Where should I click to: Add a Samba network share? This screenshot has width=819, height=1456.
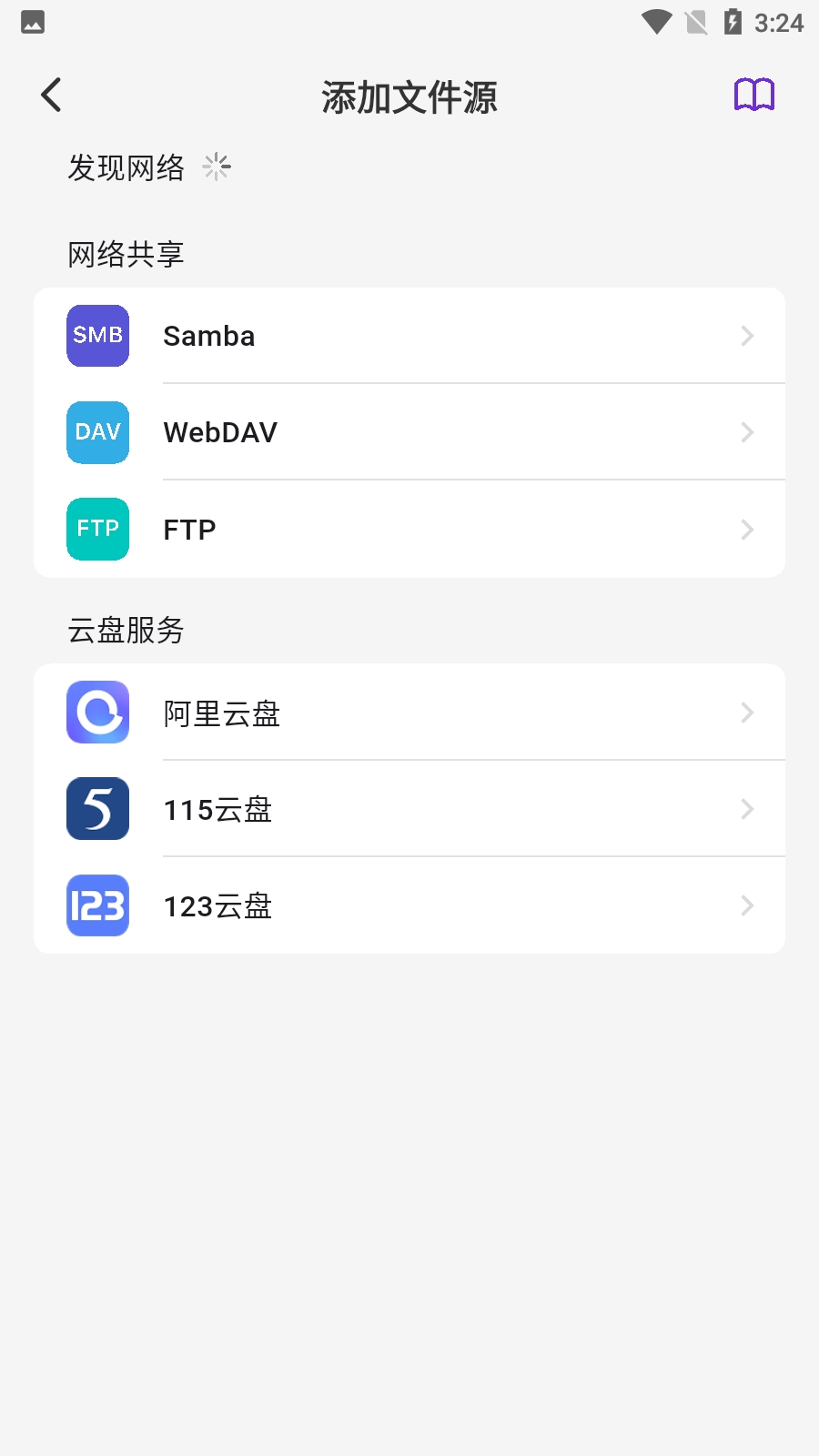pos(409,336)
